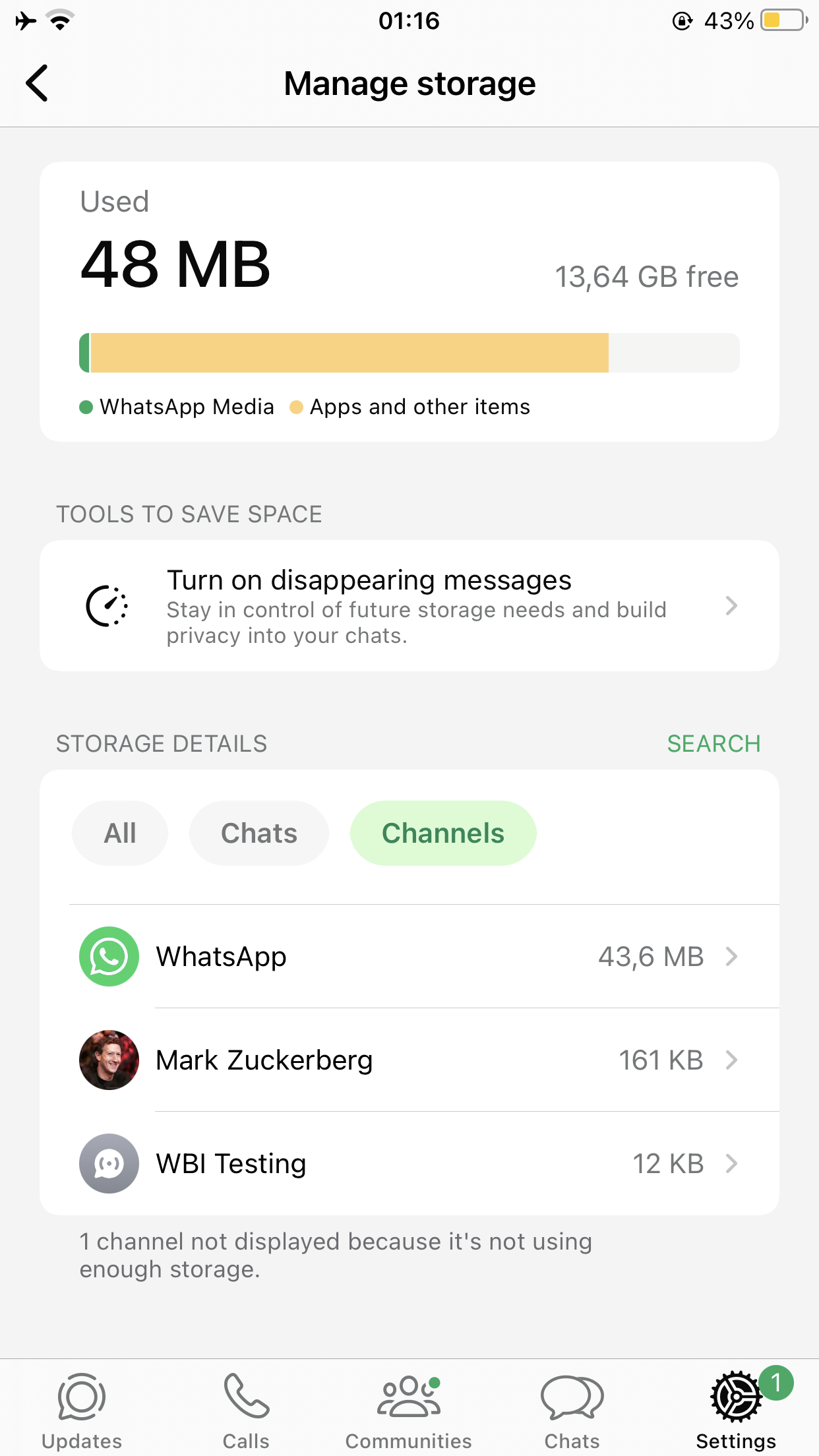The height and width of the screenshot is (1456, 819).
Task: Select the Channels filter
Action: 442,833
